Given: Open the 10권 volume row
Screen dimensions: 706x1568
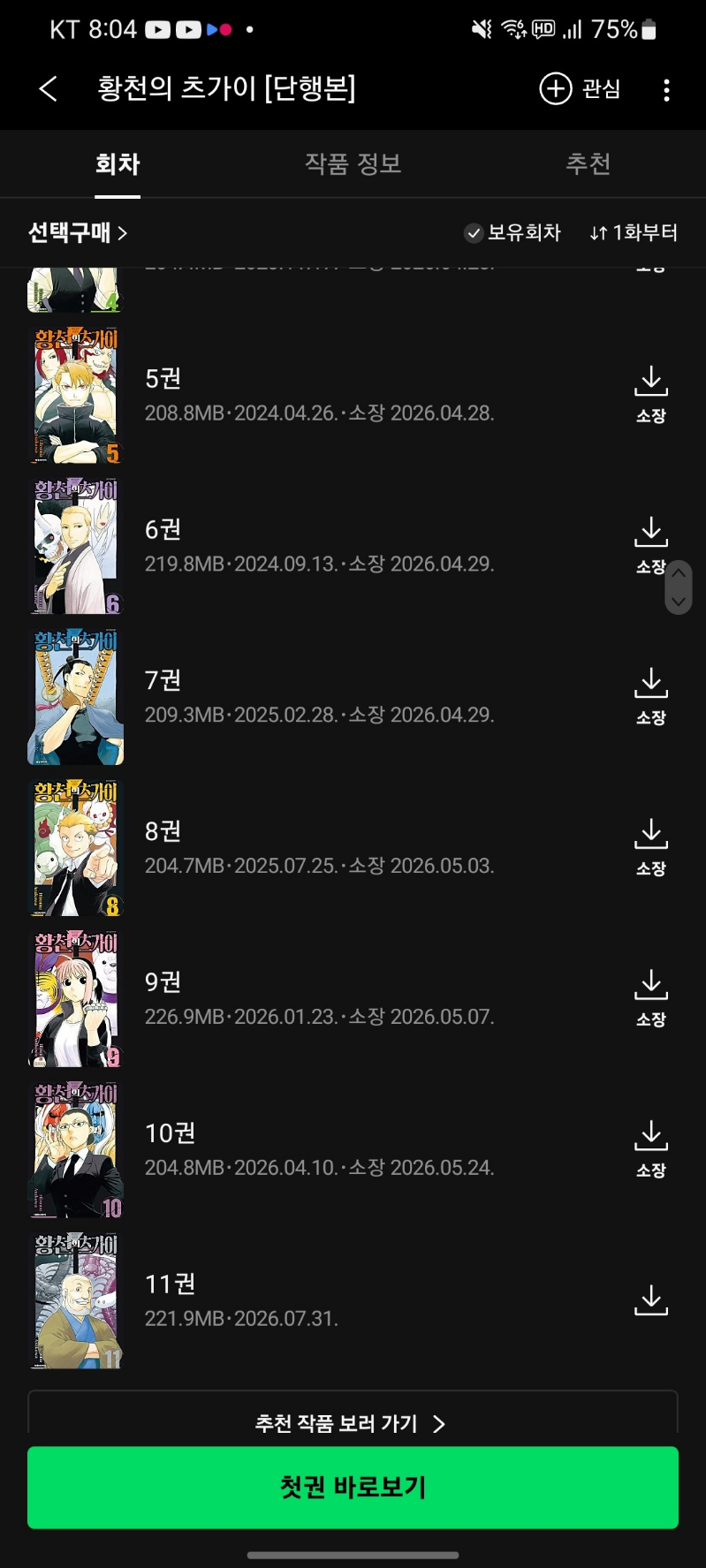Looking at the screenshot, I should click(353, 1149).
